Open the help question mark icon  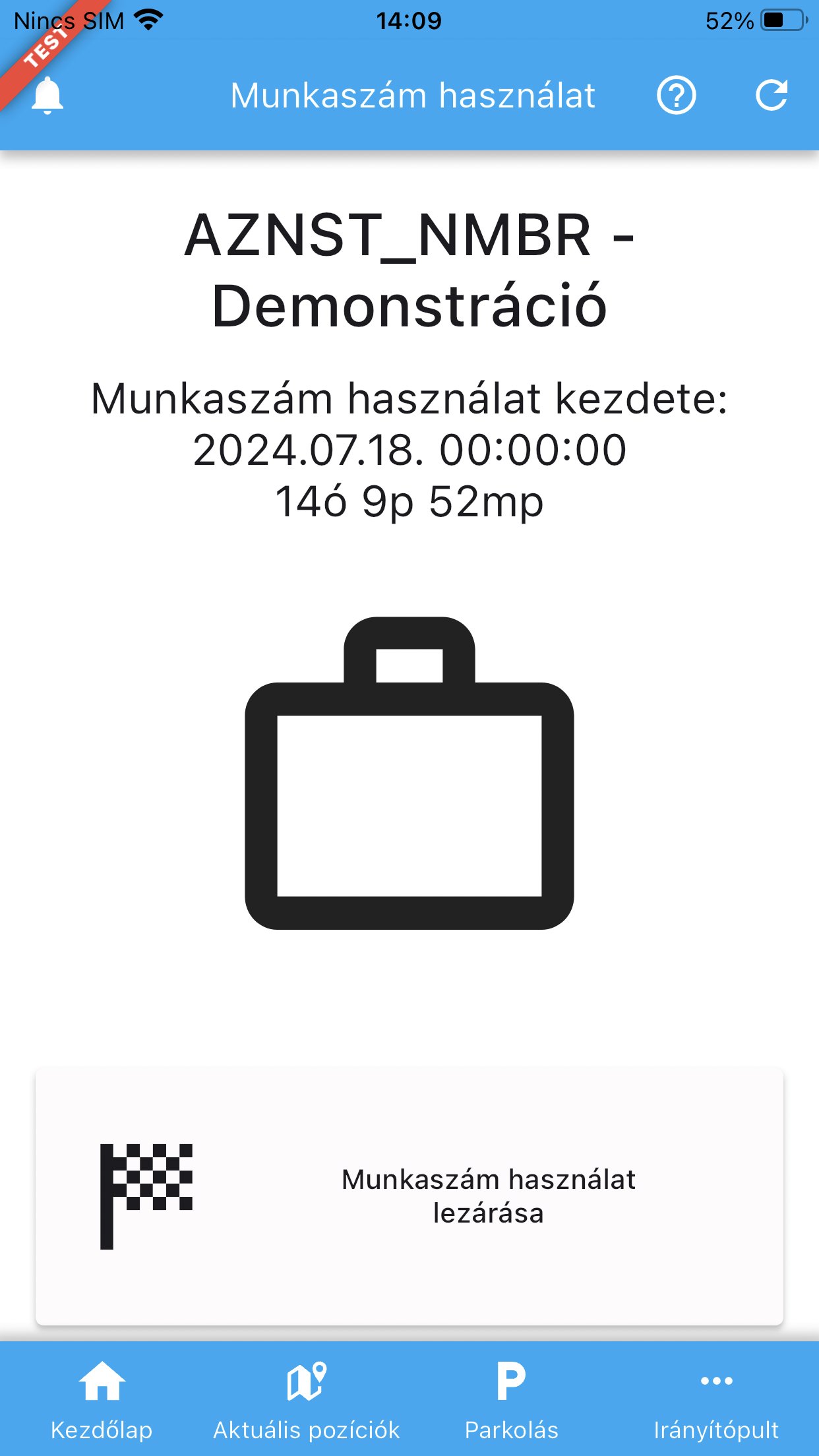tap(676, 96)
